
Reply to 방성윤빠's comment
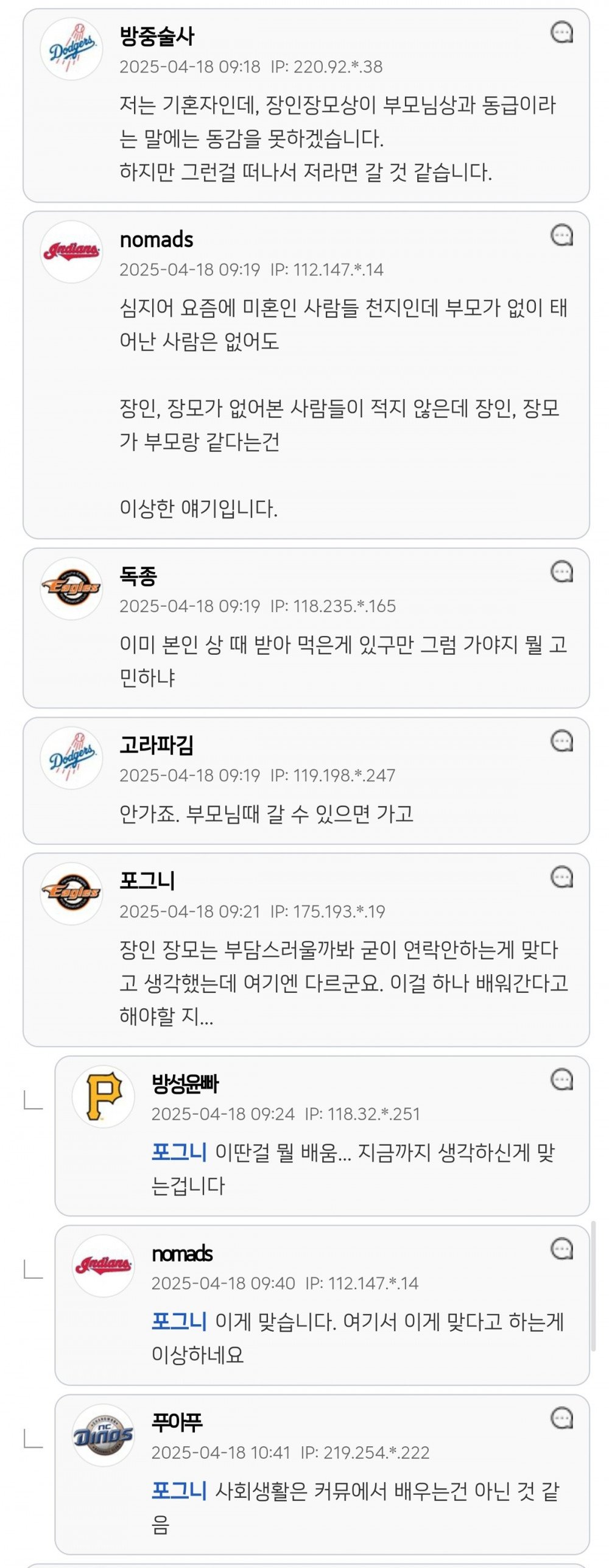point(561,1079)
